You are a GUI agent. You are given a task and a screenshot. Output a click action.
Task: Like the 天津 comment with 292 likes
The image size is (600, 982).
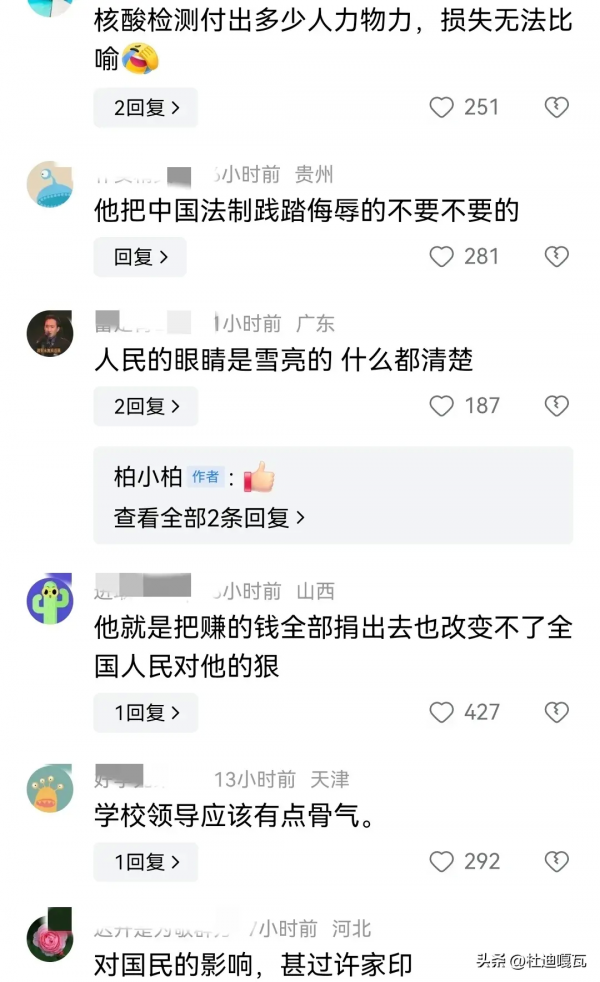(442, 862)
